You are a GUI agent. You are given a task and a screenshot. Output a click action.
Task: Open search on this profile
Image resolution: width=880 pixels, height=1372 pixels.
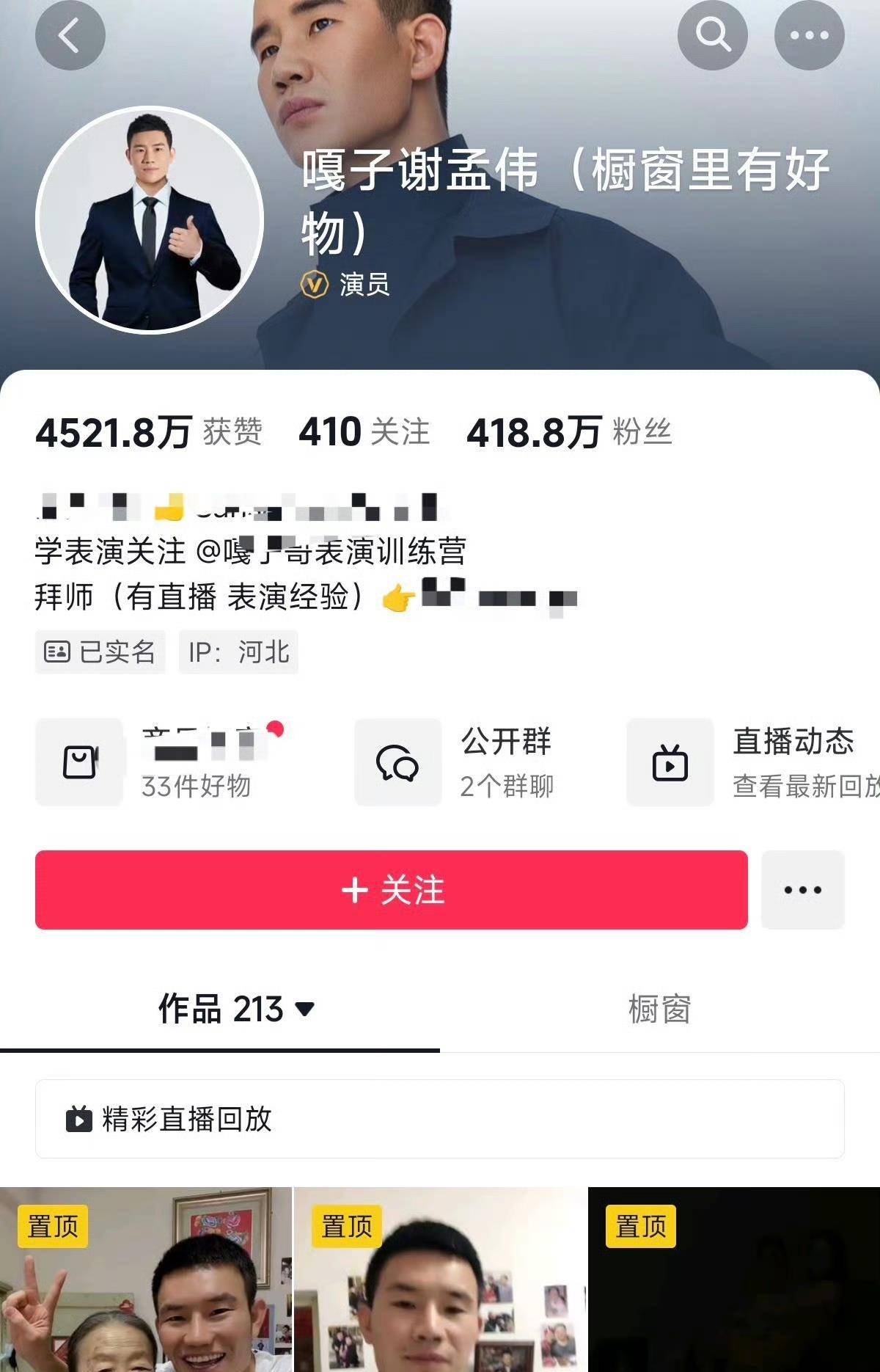tap(712, 34)
